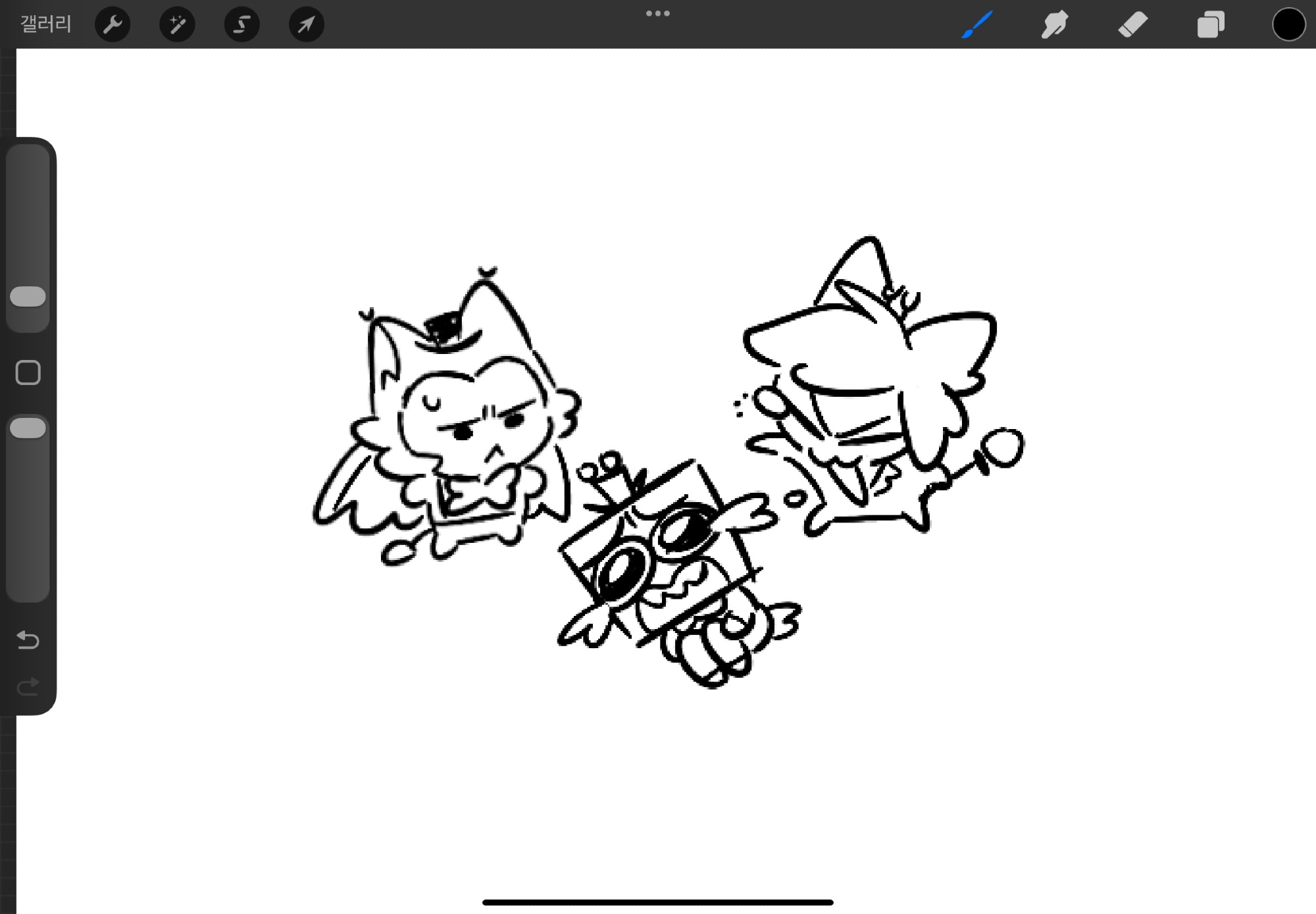
Task: Tap the brush opacity slider handle
Action: click(28, 428)
